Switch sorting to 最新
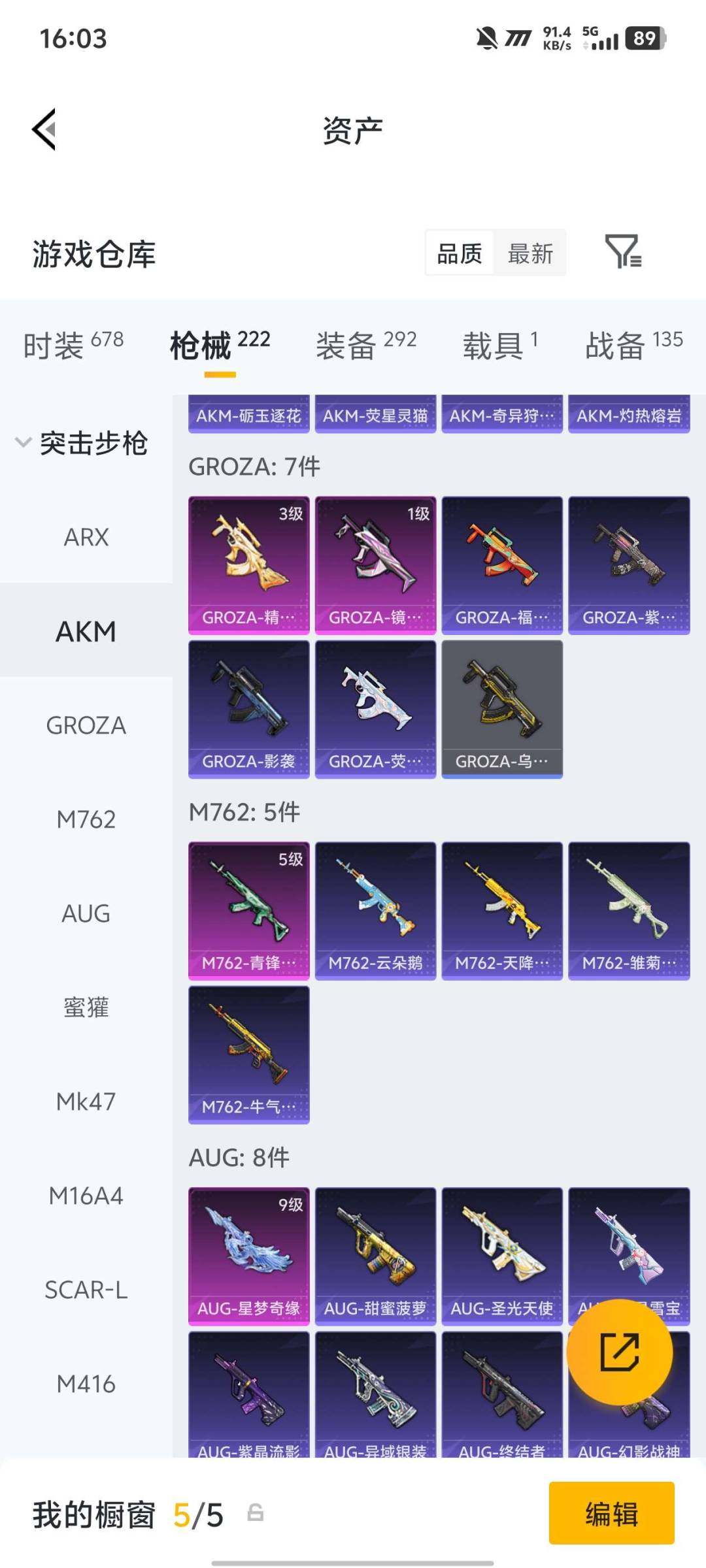The image size is (706, 1568). pyautogui.click(x=530, y=253)
